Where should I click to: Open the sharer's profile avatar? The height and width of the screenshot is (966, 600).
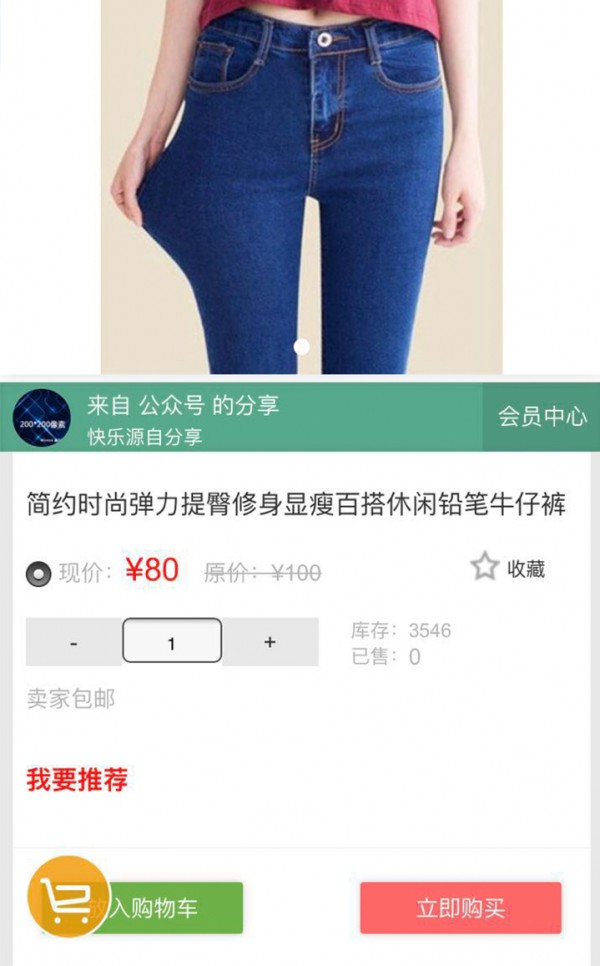[x=42, y=418]
